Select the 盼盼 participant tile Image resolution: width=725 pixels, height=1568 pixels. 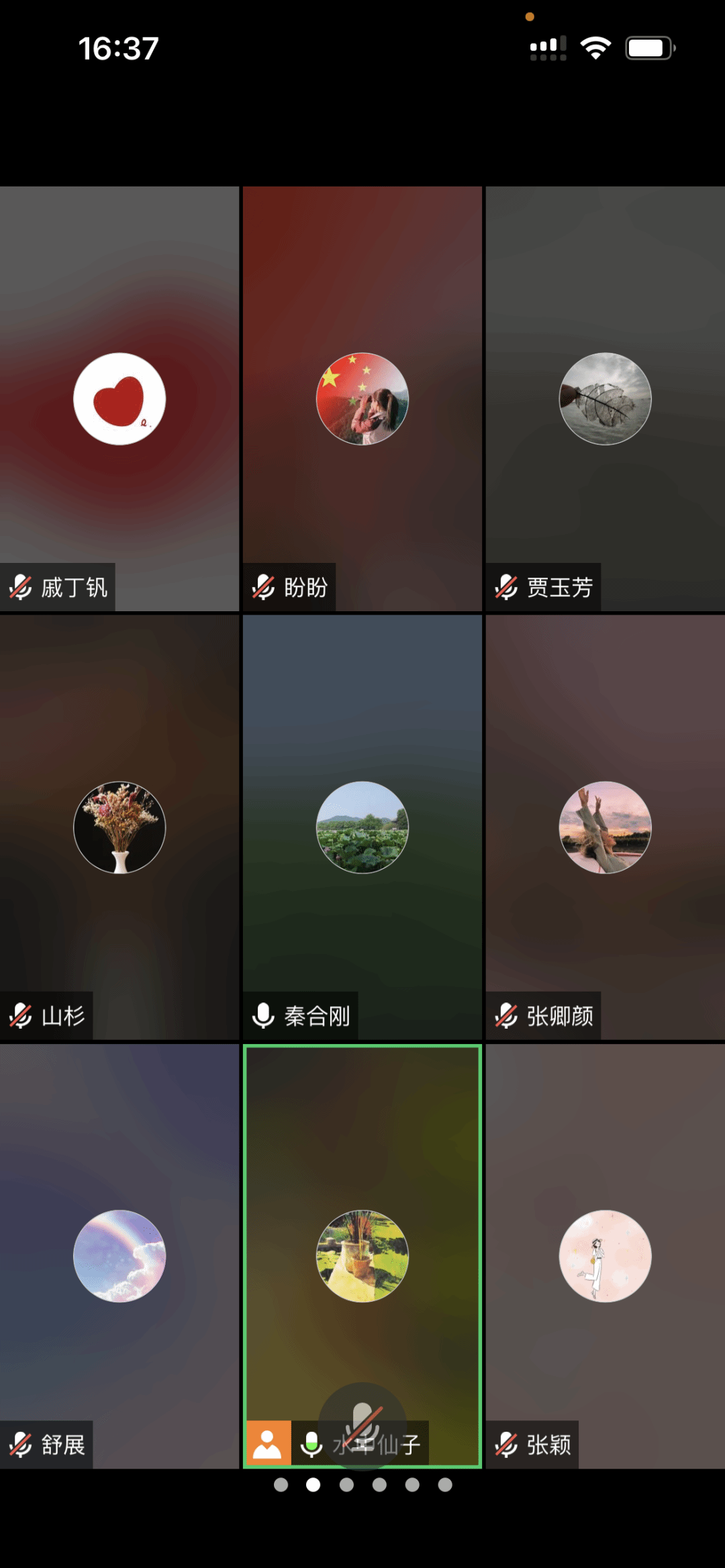tap(362, 399)
